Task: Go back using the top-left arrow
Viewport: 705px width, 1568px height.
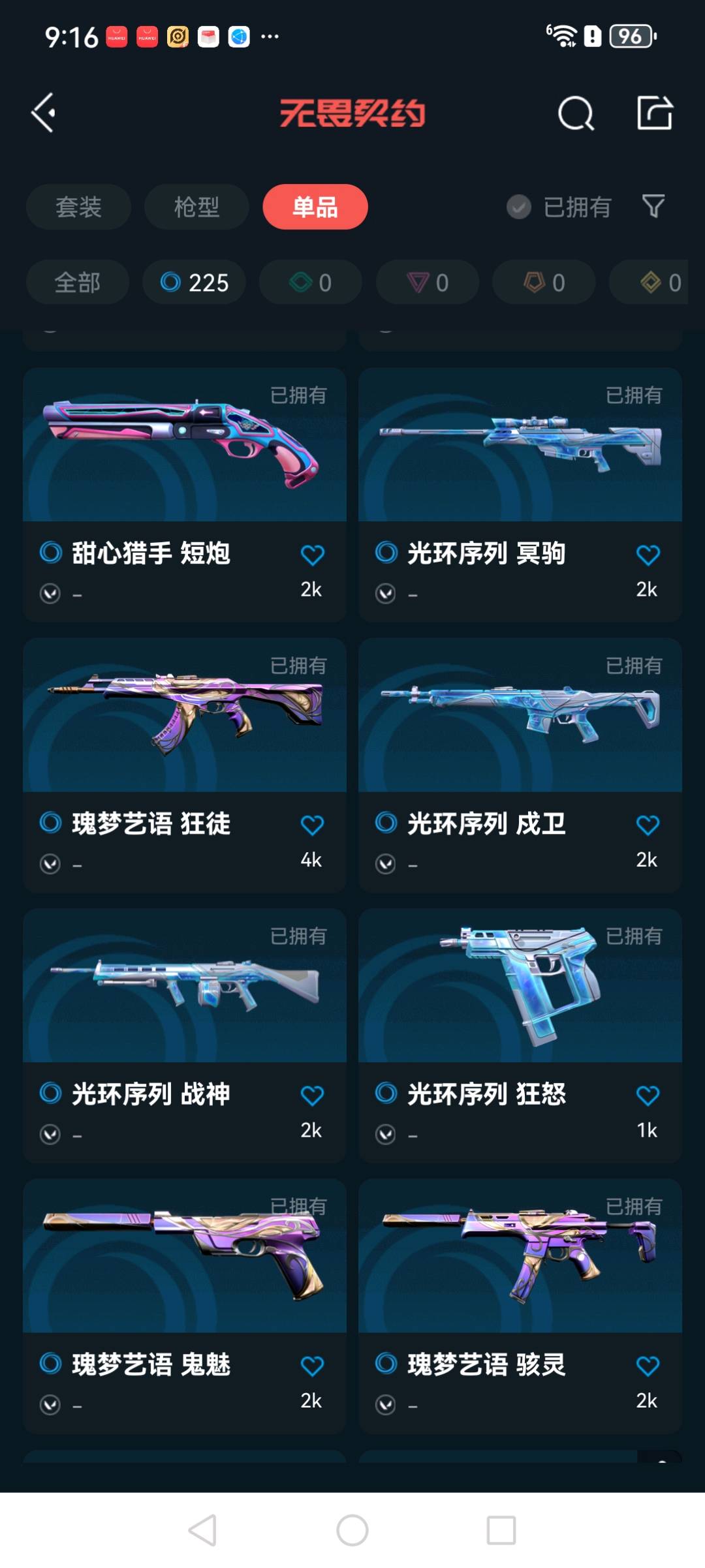Action: click(43, 113)
